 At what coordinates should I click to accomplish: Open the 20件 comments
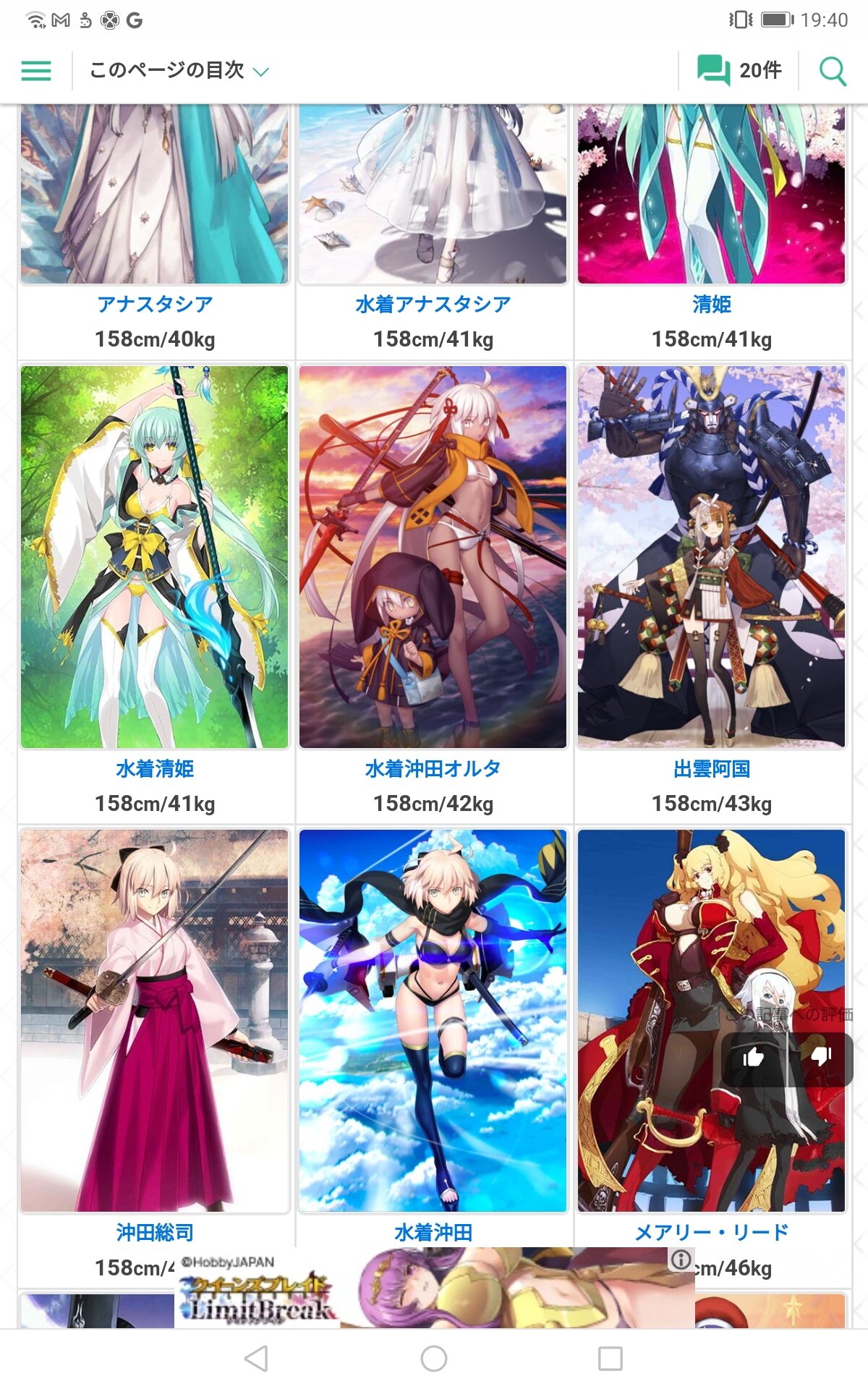point(739,71)
